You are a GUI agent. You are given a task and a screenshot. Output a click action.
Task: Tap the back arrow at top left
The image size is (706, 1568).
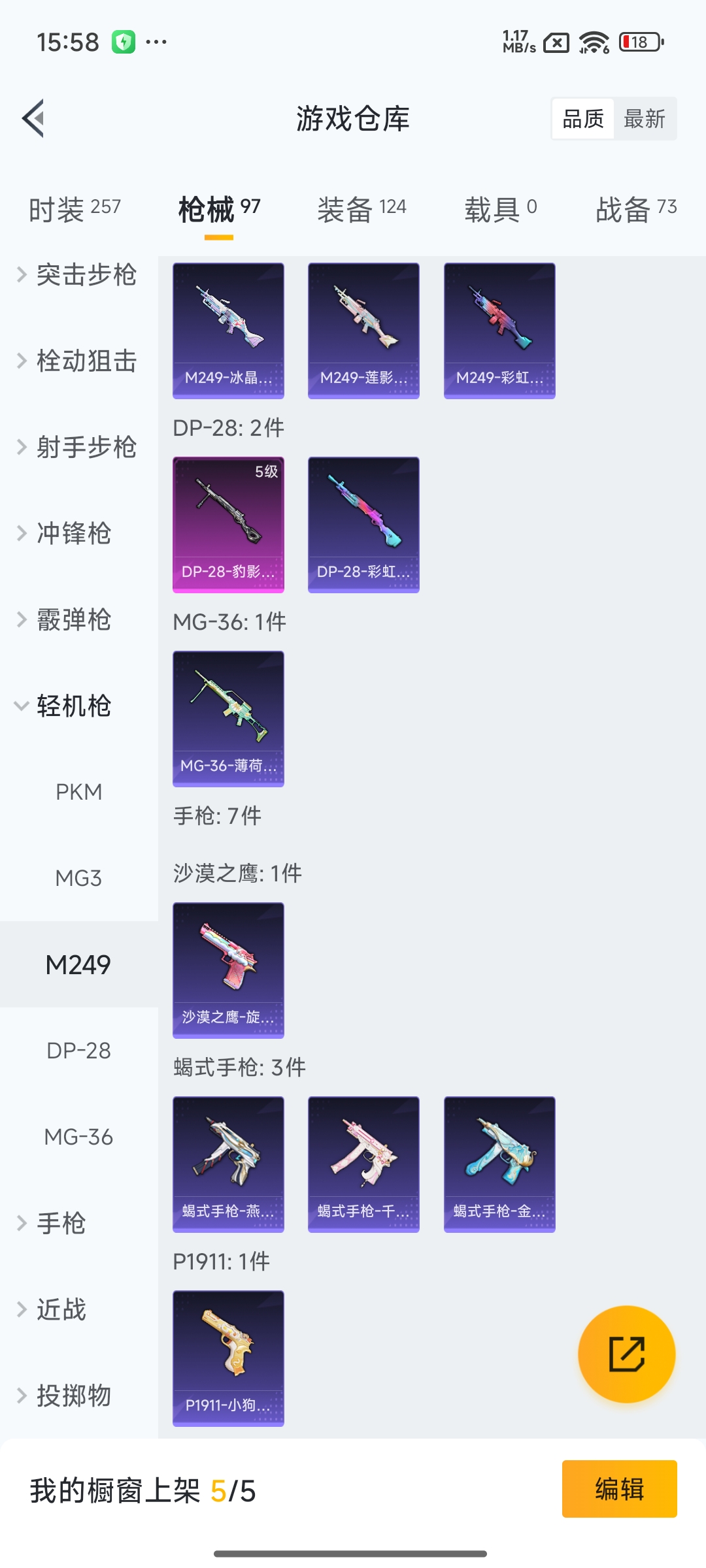tap(34, 118)
